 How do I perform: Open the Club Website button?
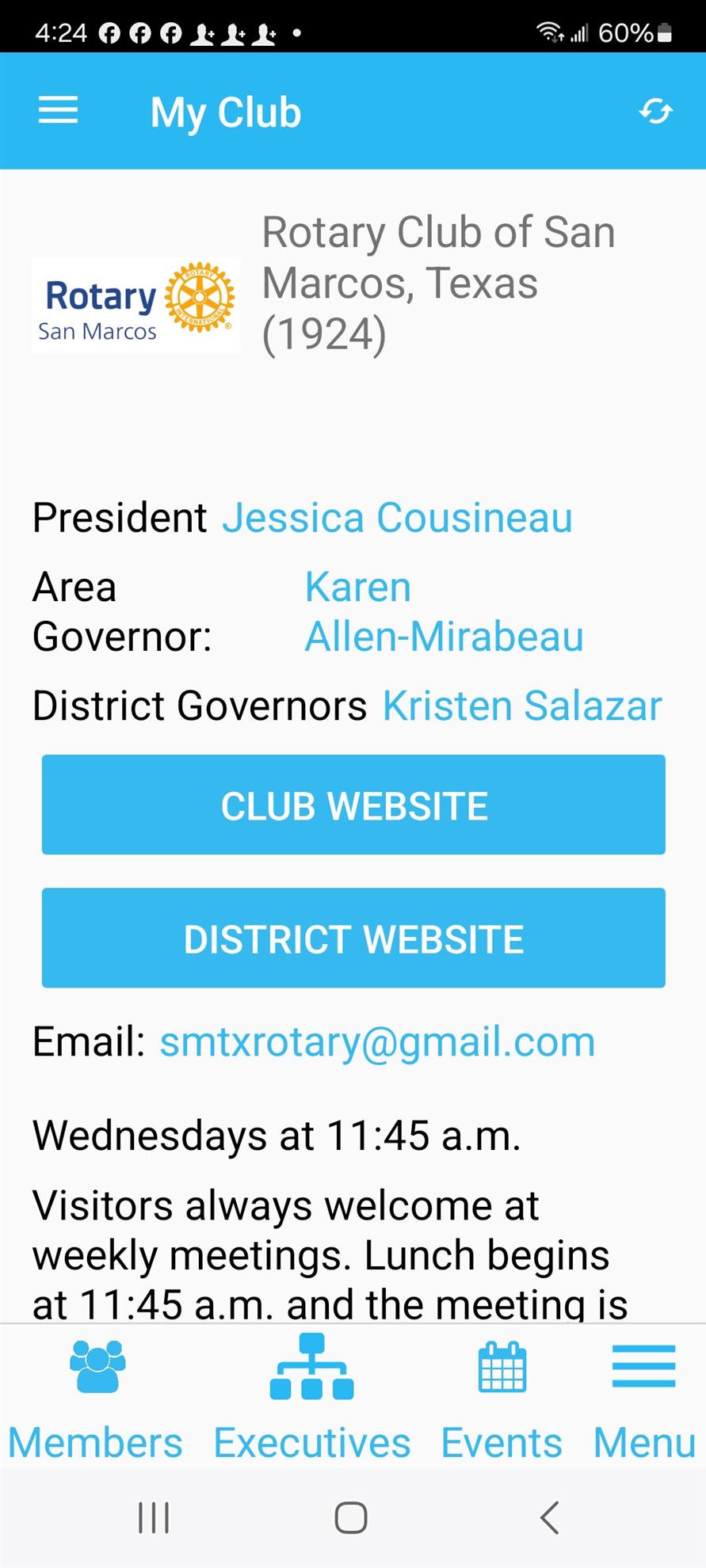(353, 805)
